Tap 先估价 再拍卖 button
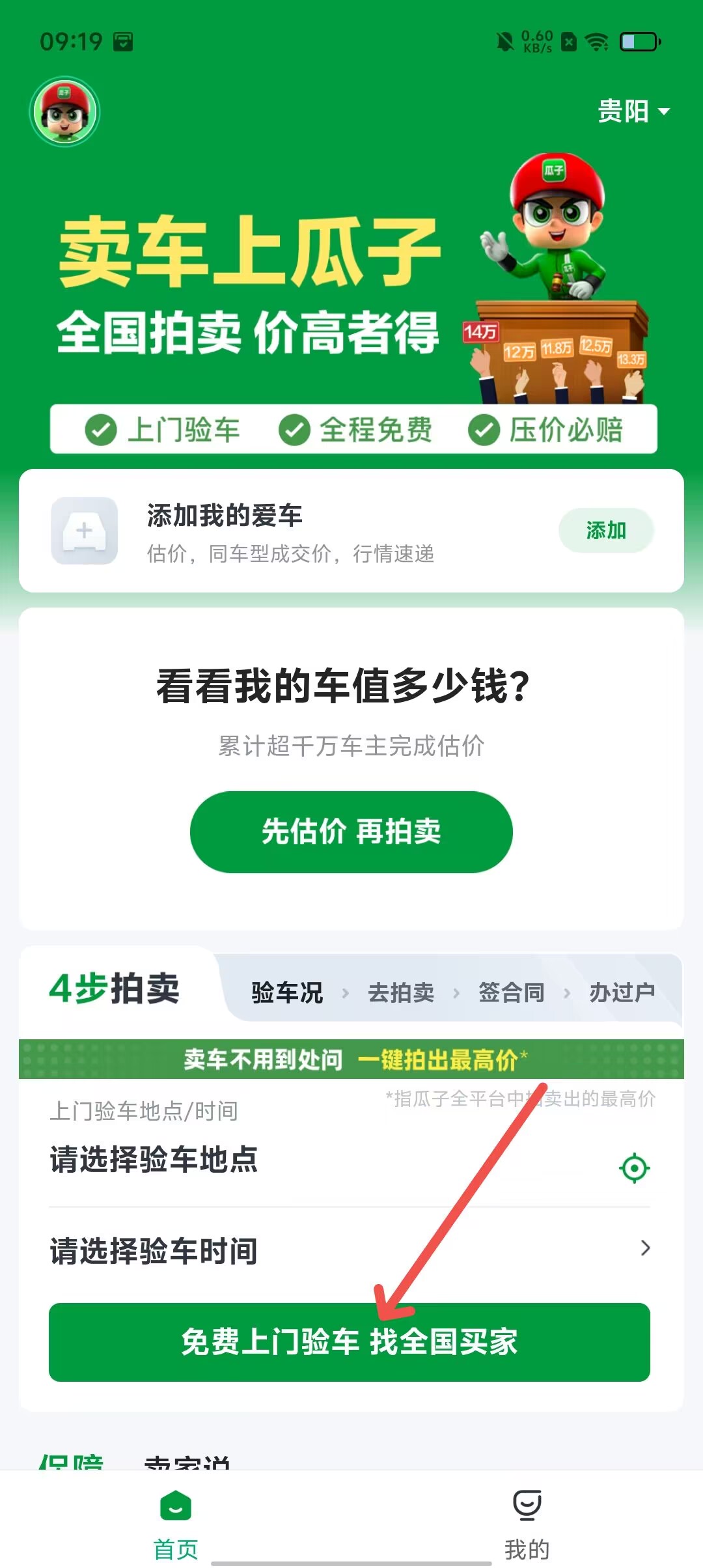This screenshot has height=1568, width=703. 351,832
